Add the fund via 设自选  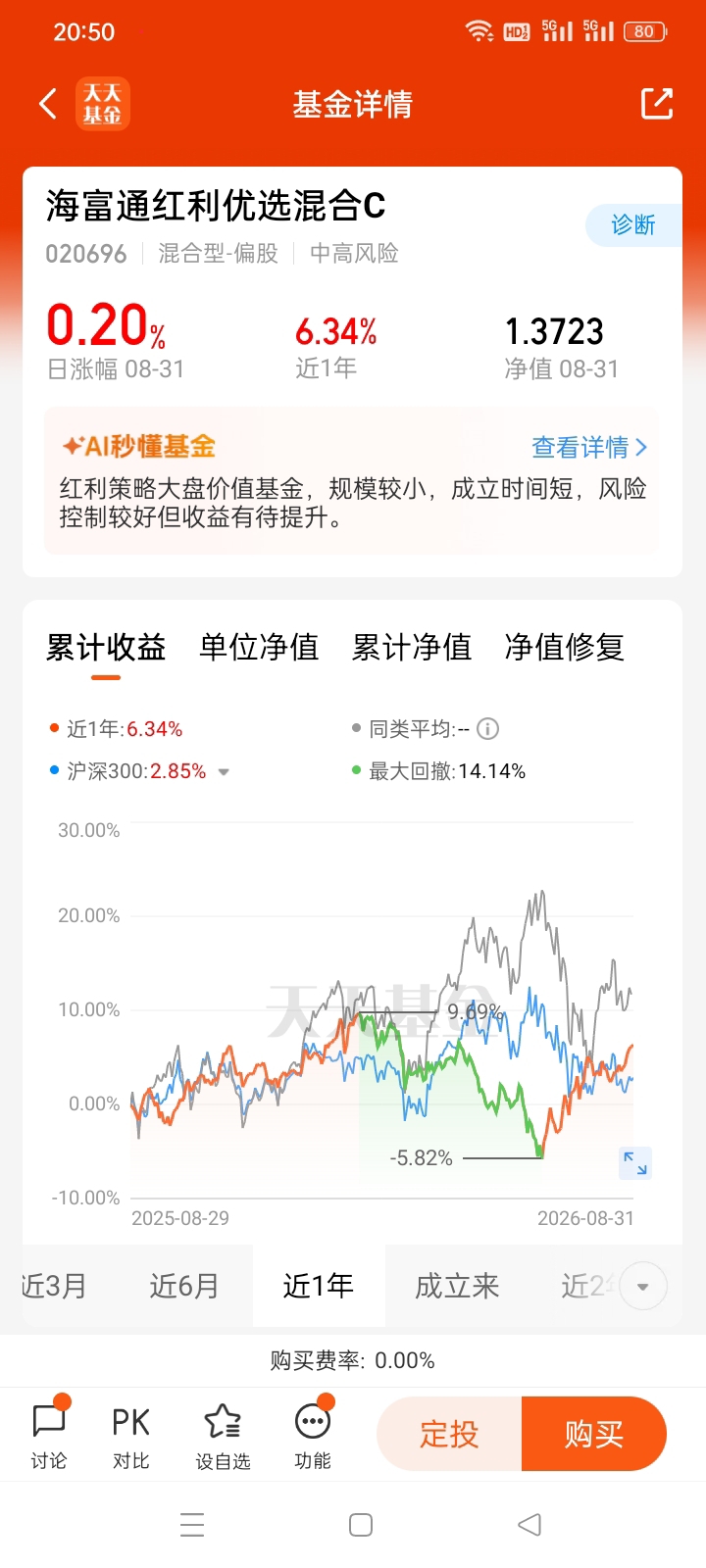pos(223,1435)
